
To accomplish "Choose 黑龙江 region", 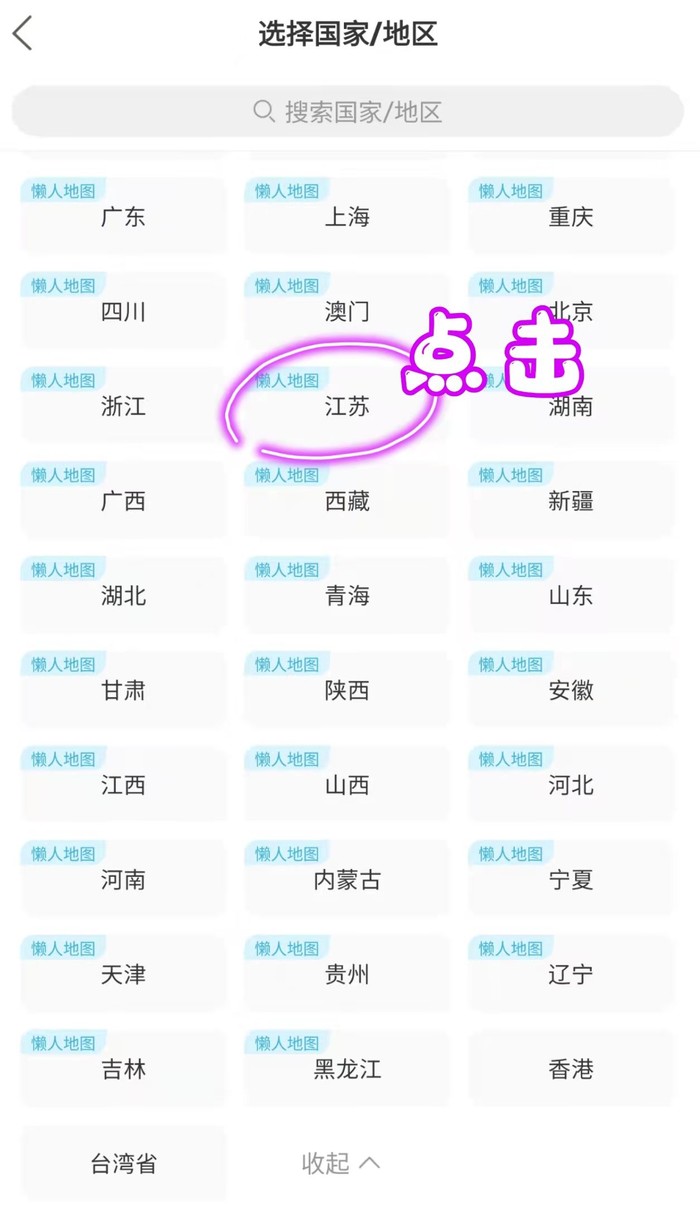I will (347, 1069).
